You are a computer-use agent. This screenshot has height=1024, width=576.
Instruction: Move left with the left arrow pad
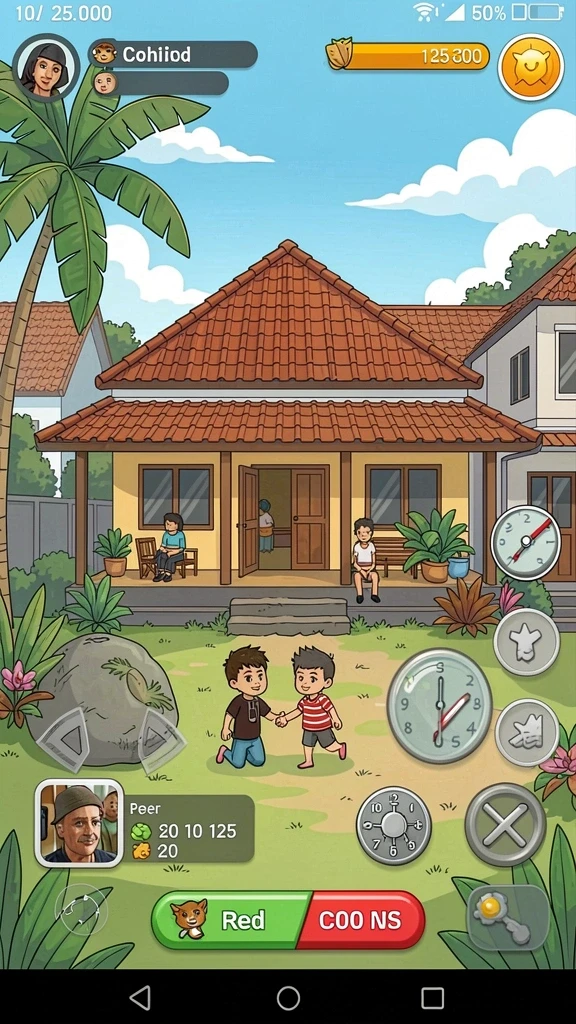(x=65, y=739)
